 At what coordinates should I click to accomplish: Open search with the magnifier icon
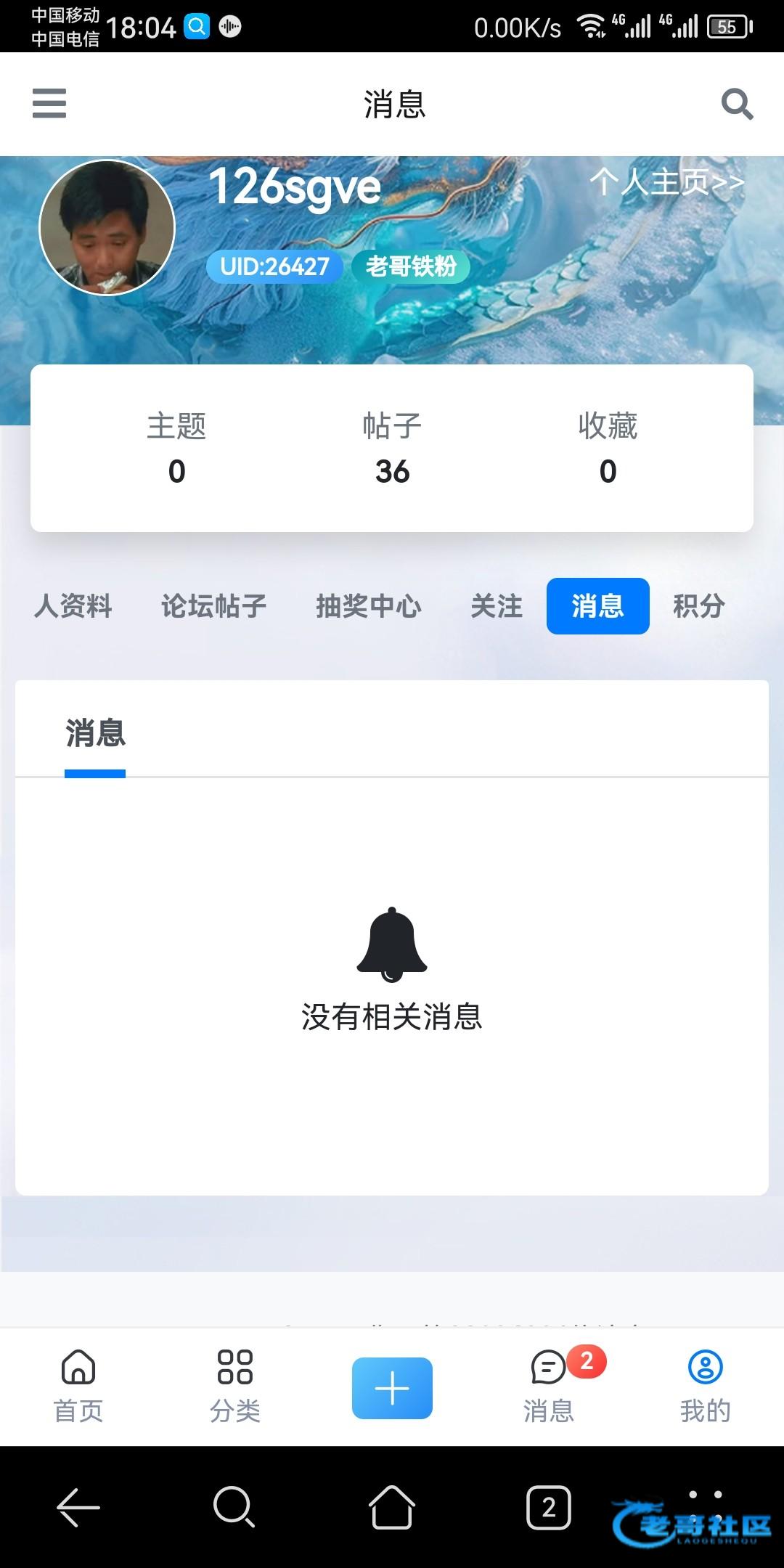(x=737, y=105)
